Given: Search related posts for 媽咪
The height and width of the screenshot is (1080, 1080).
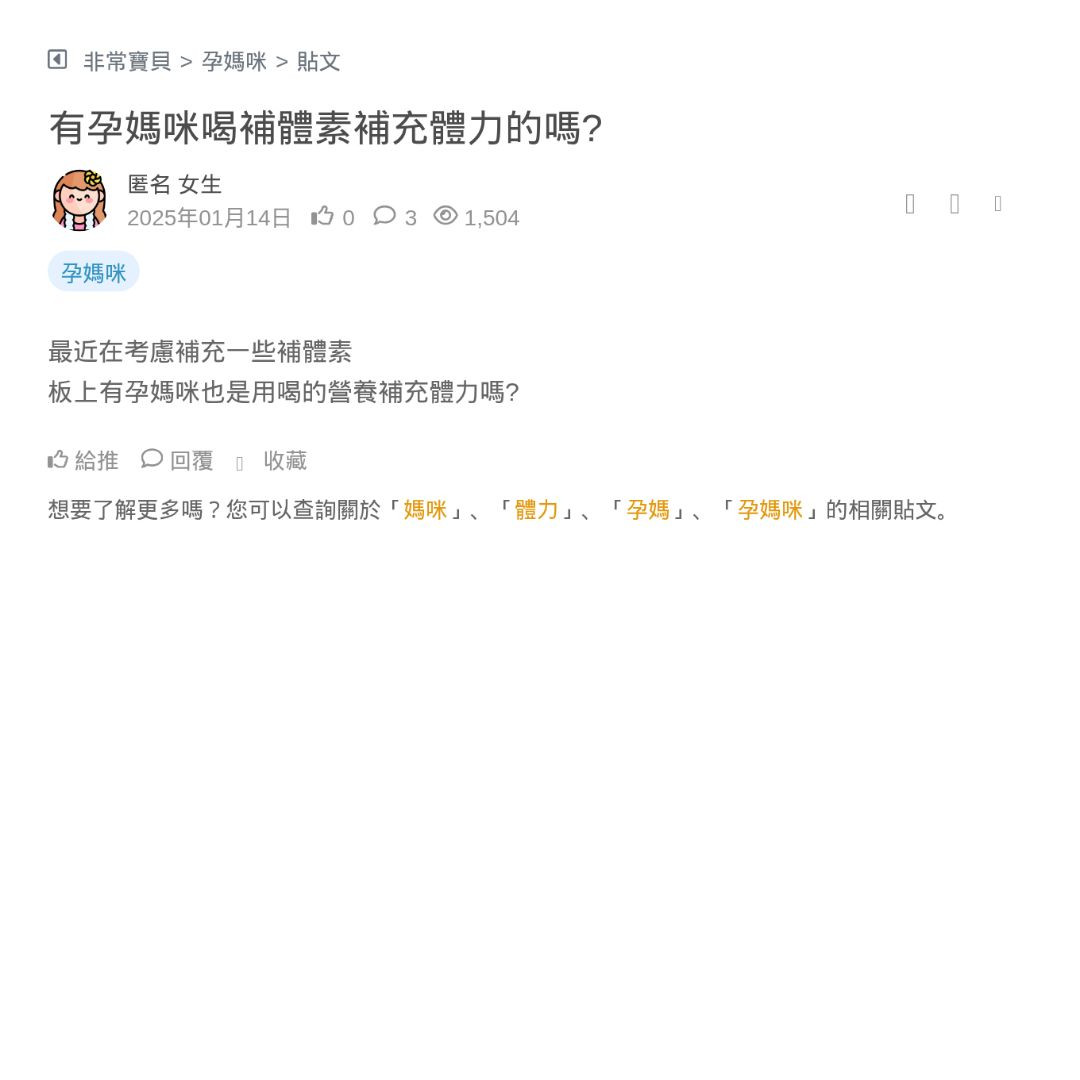Looking at the screenshot, I should (425, 510).
